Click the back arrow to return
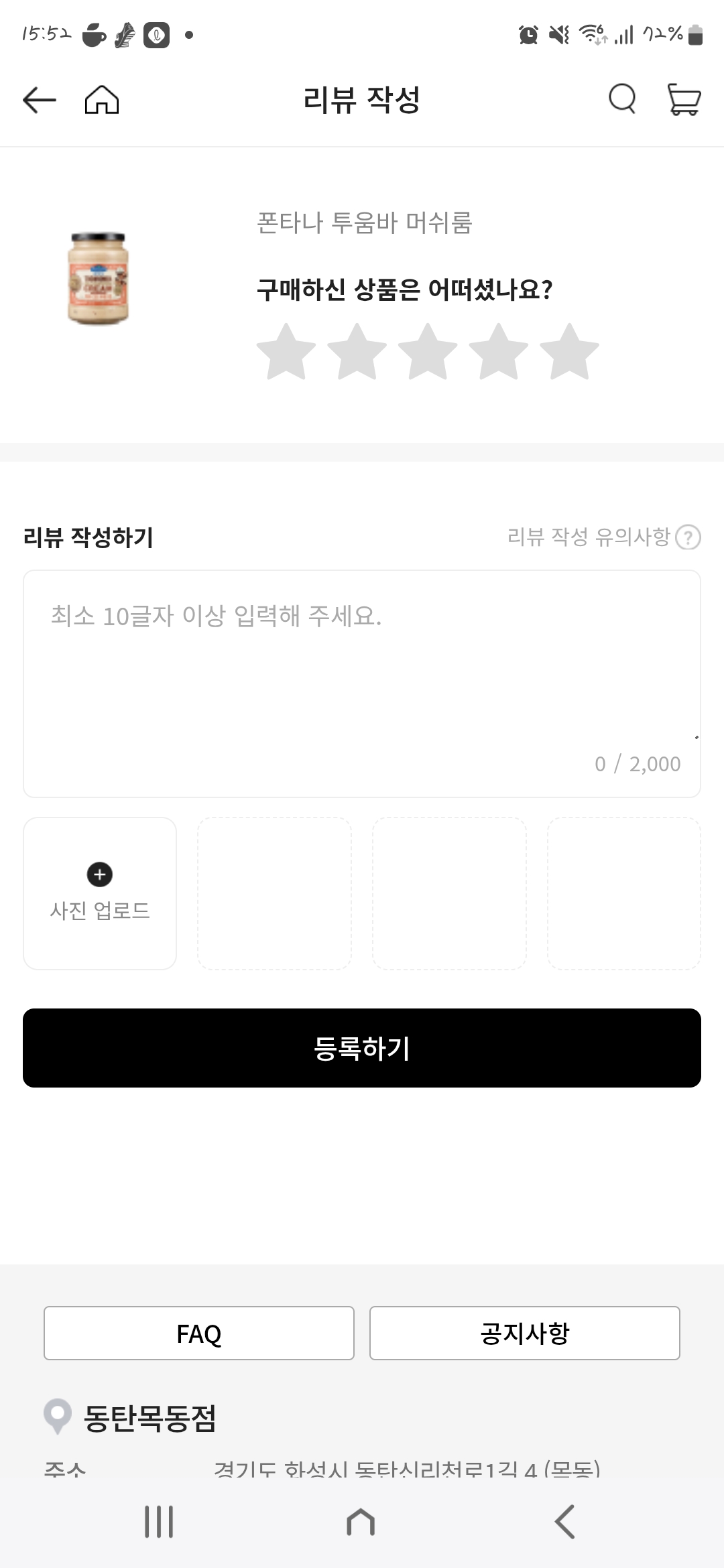Image resolution: width=724 pixels, height=1568 pixels. click(38, 100)
